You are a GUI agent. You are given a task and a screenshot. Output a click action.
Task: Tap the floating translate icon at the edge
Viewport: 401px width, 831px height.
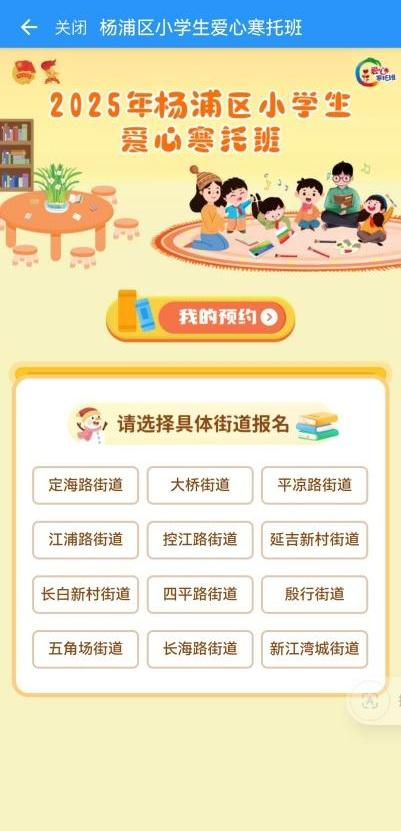click(x=371, y=701)
